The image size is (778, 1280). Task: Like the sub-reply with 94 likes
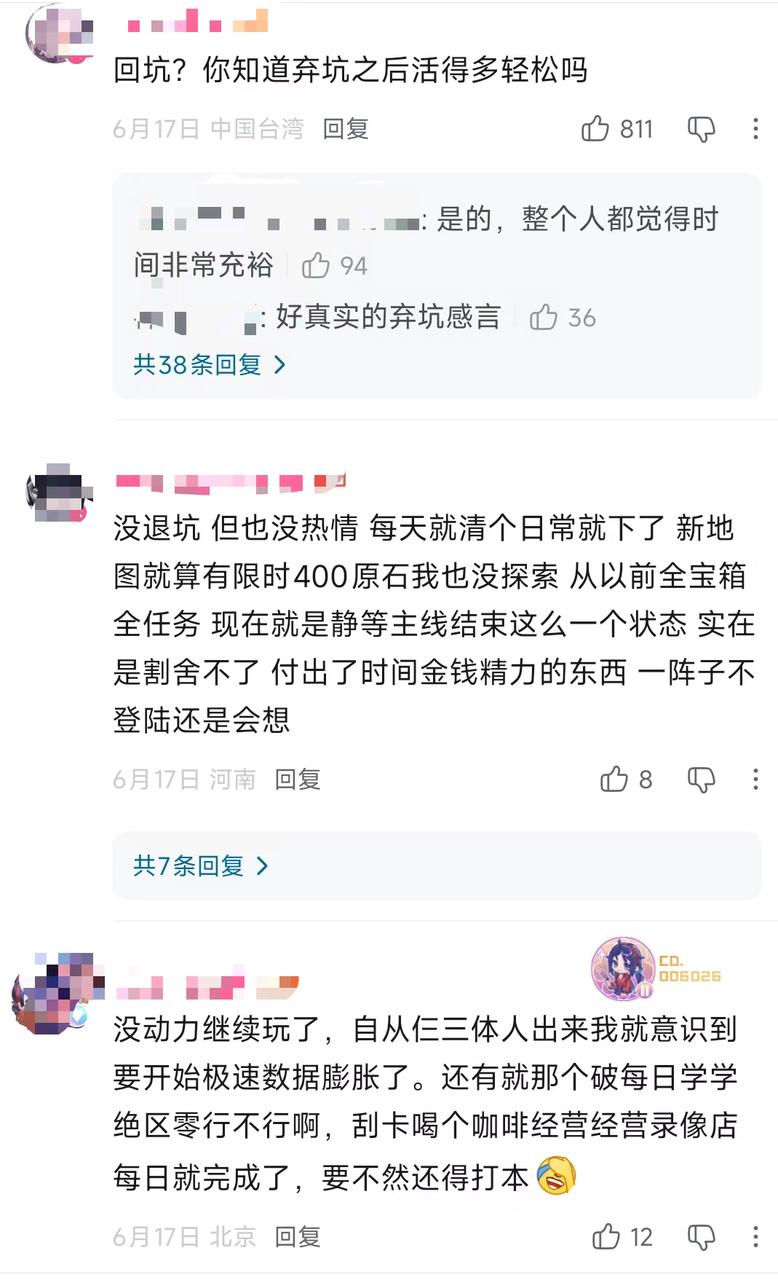tap(316, 265)
